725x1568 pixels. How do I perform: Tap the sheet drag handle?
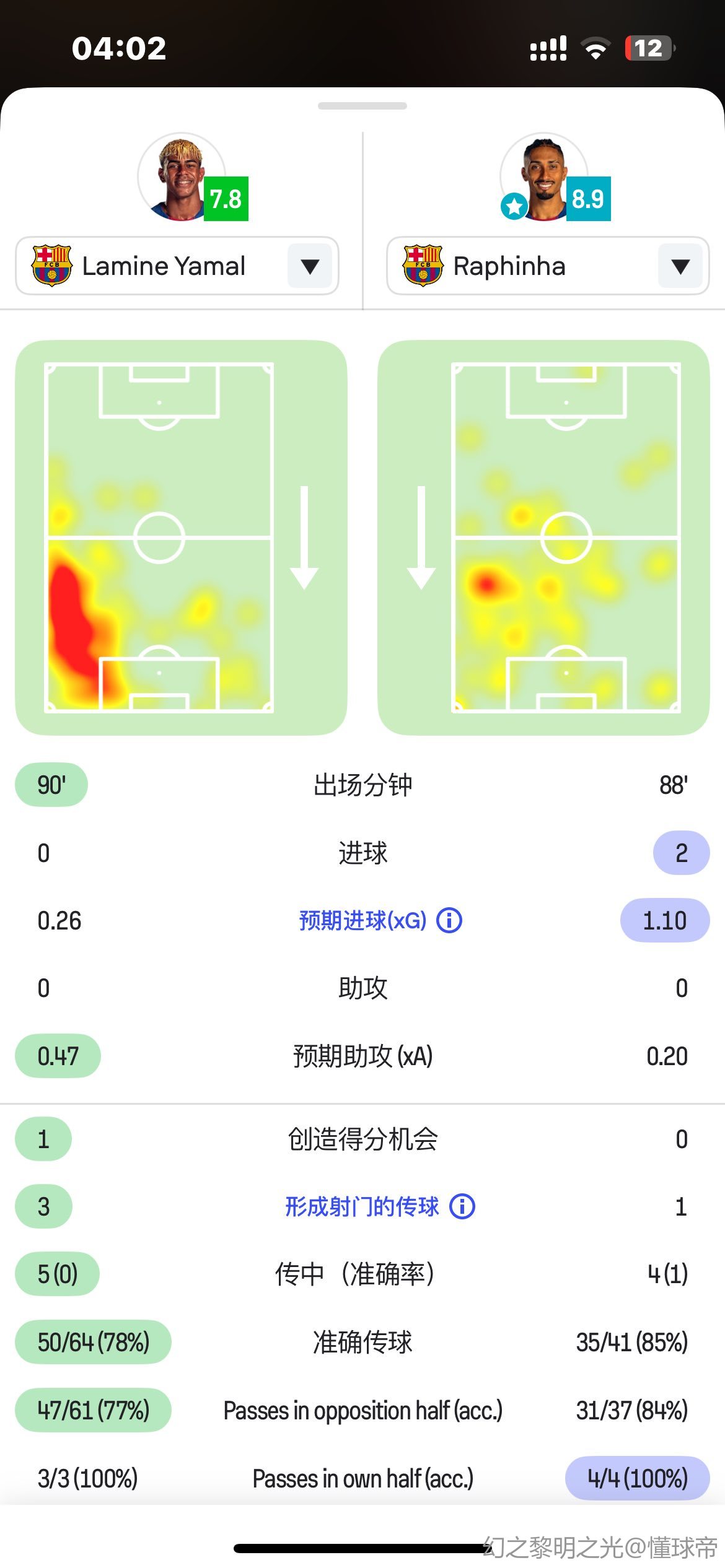coord(362,106)
